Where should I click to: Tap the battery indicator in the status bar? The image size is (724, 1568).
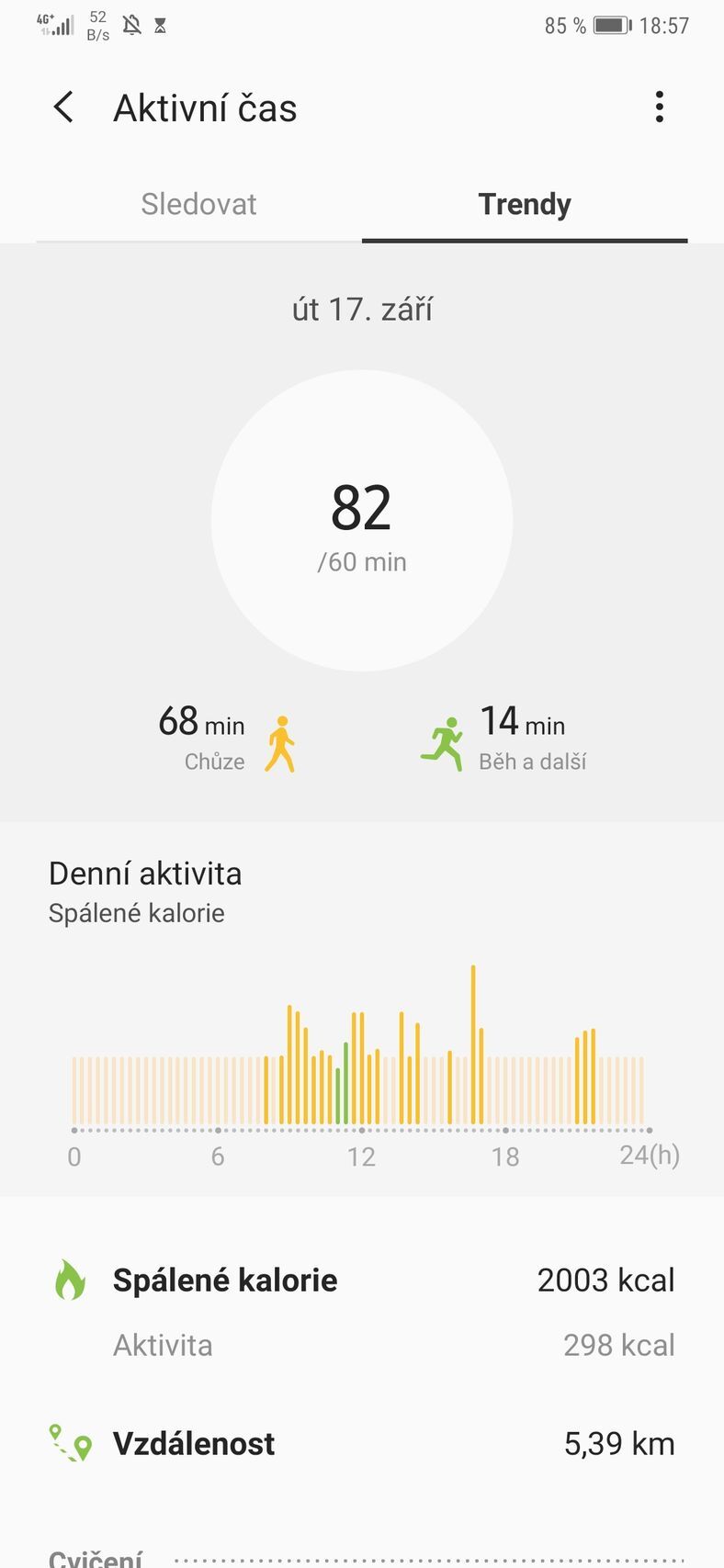coord(614,26)
